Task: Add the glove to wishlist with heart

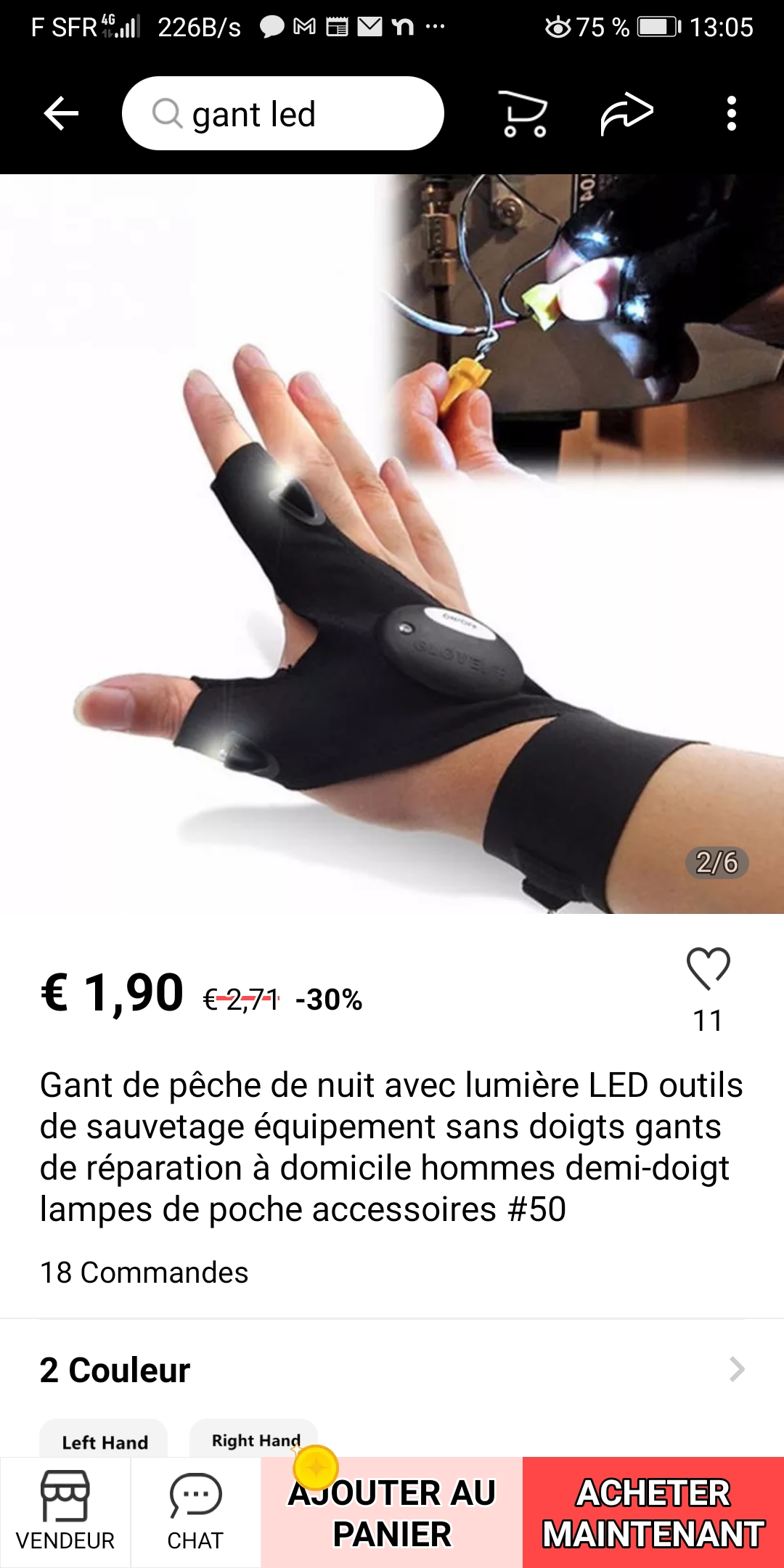Action: pyautogui.click(x=708, y=969)
